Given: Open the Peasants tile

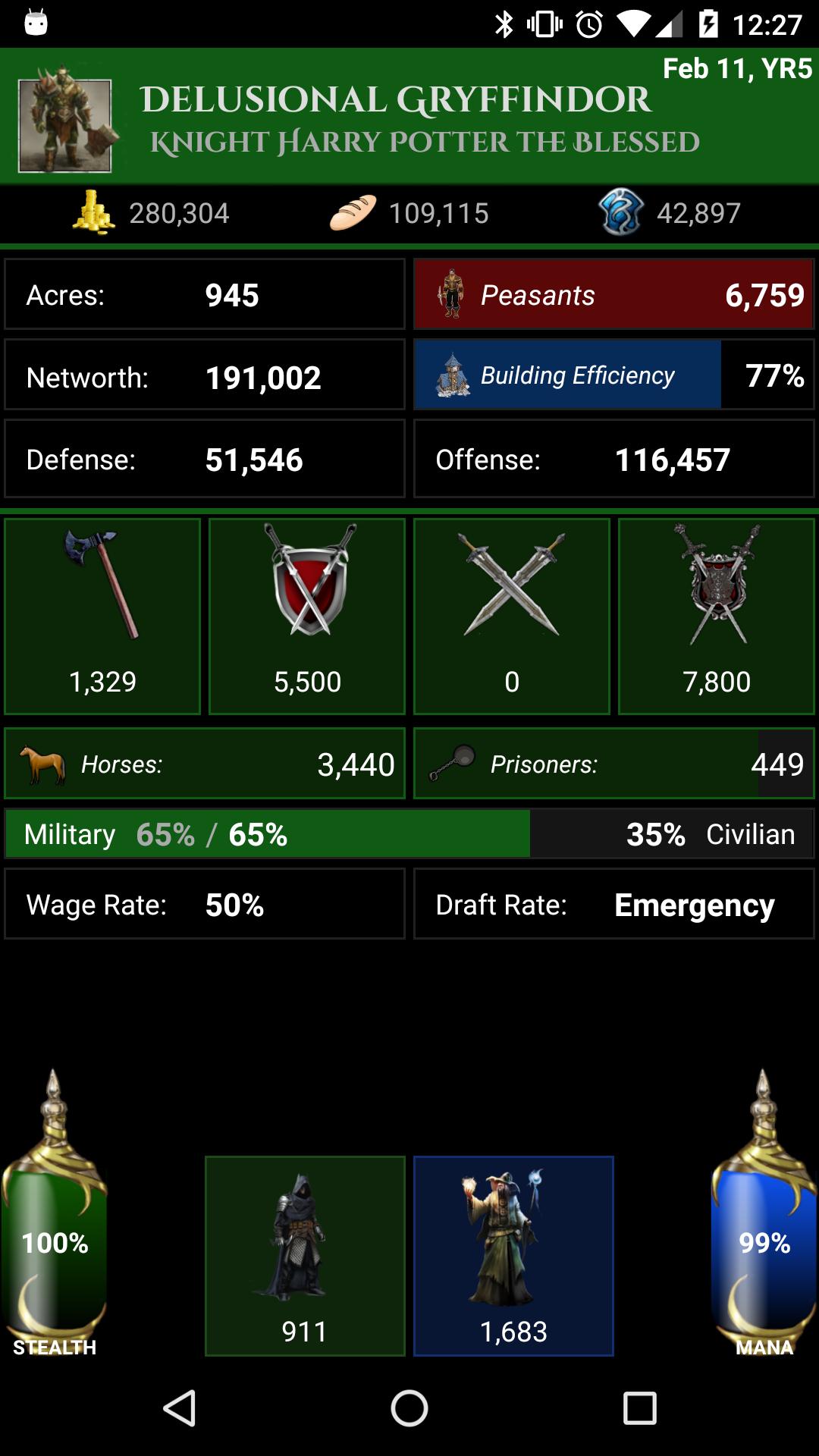Looking at the screenshot, I should (x=613, y=294).
